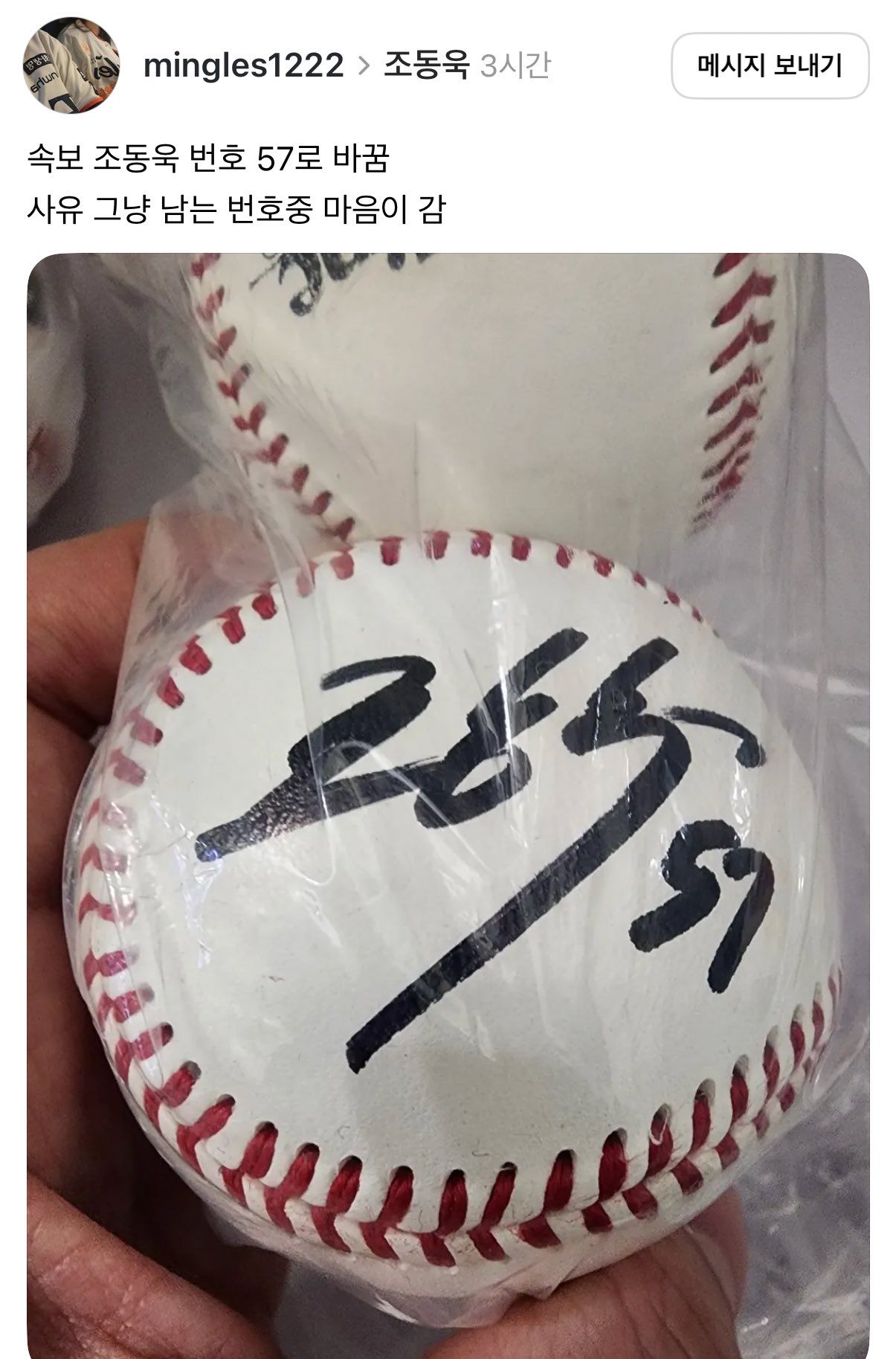Screen dimensions: 896x1359
Task: Tap the 메시지 보내기 button
Action: (x=770, y=65)
